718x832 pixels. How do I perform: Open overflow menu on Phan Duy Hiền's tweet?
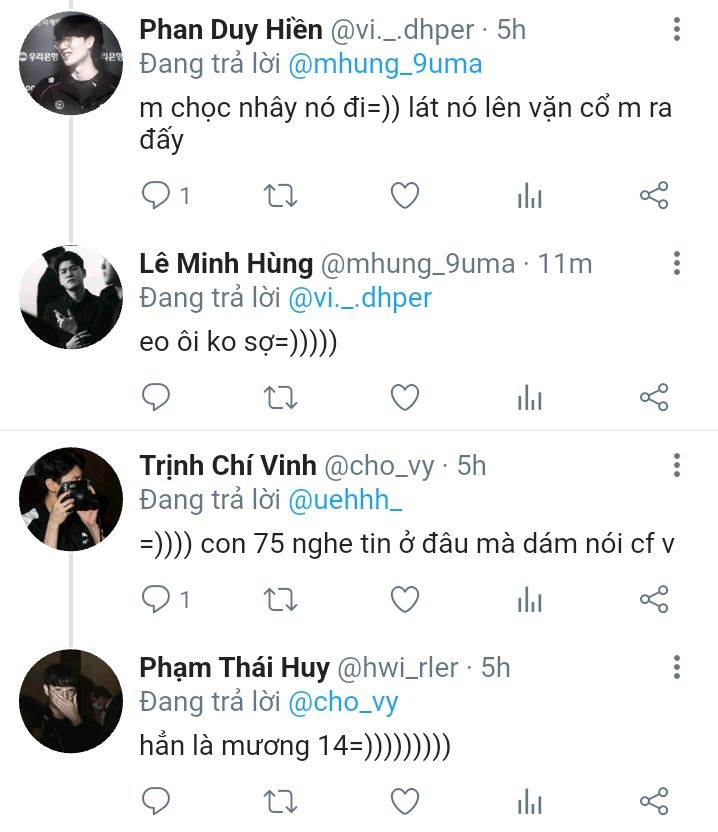tap(677, 28)
